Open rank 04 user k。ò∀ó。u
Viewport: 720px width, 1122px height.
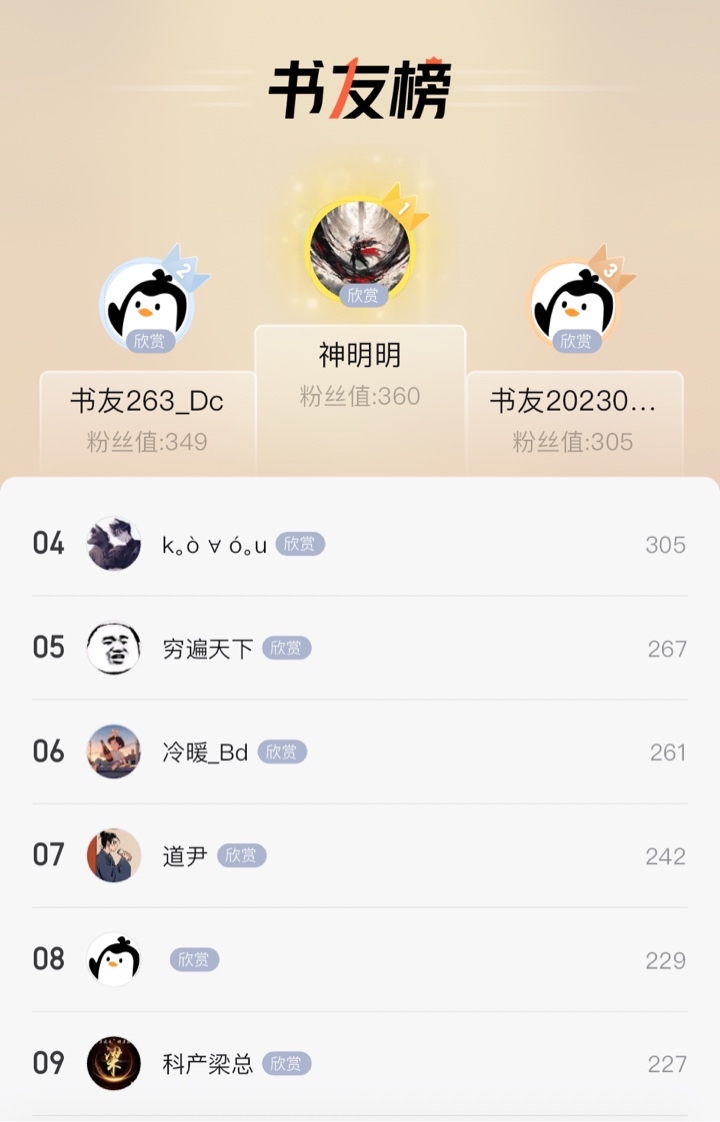[x=113, y=544]
